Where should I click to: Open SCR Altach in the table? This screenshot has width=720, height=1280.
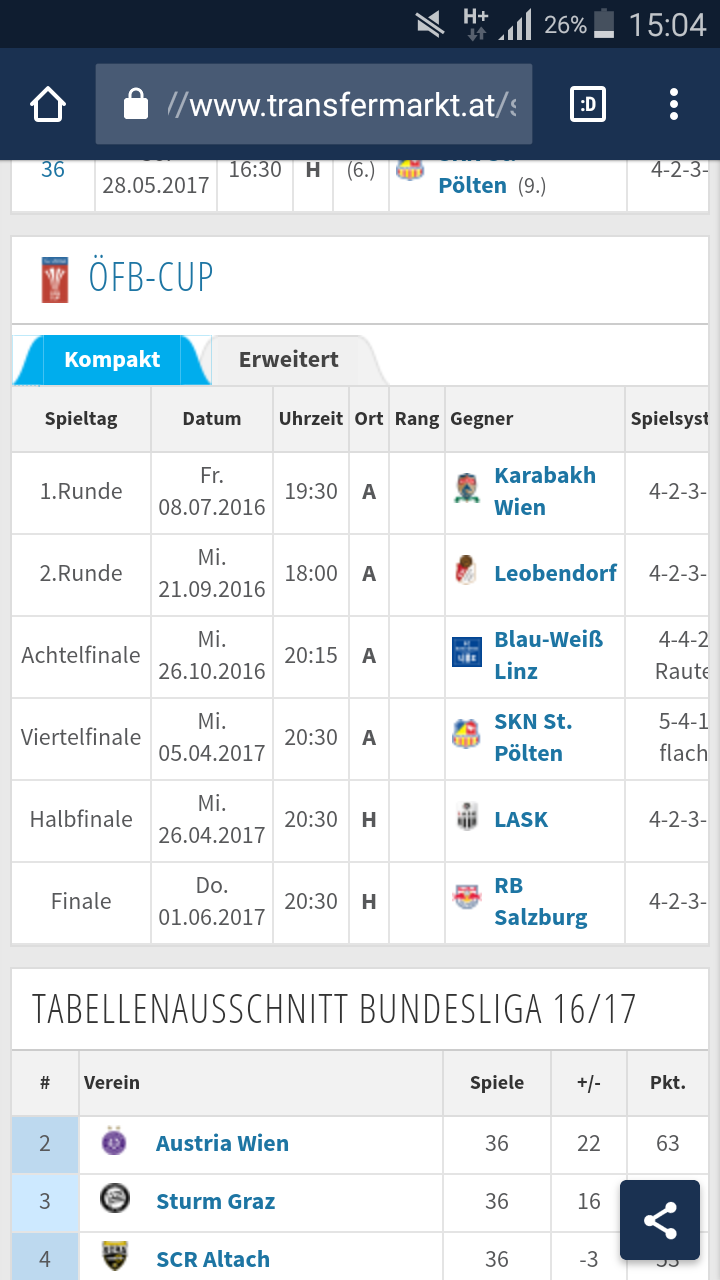tap(213, 1259)
